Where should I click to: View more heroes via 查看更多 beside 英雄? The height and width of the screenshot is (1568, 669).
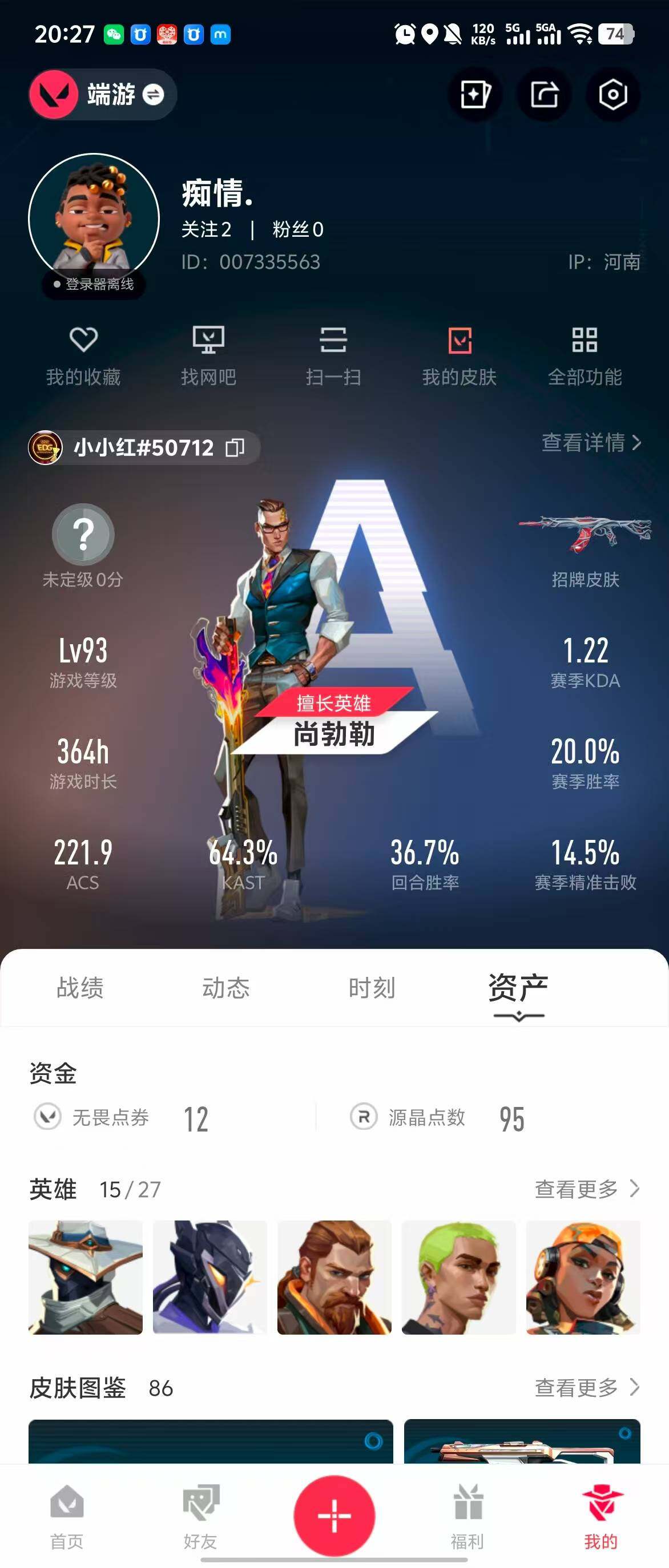(x=586, y=1188)
